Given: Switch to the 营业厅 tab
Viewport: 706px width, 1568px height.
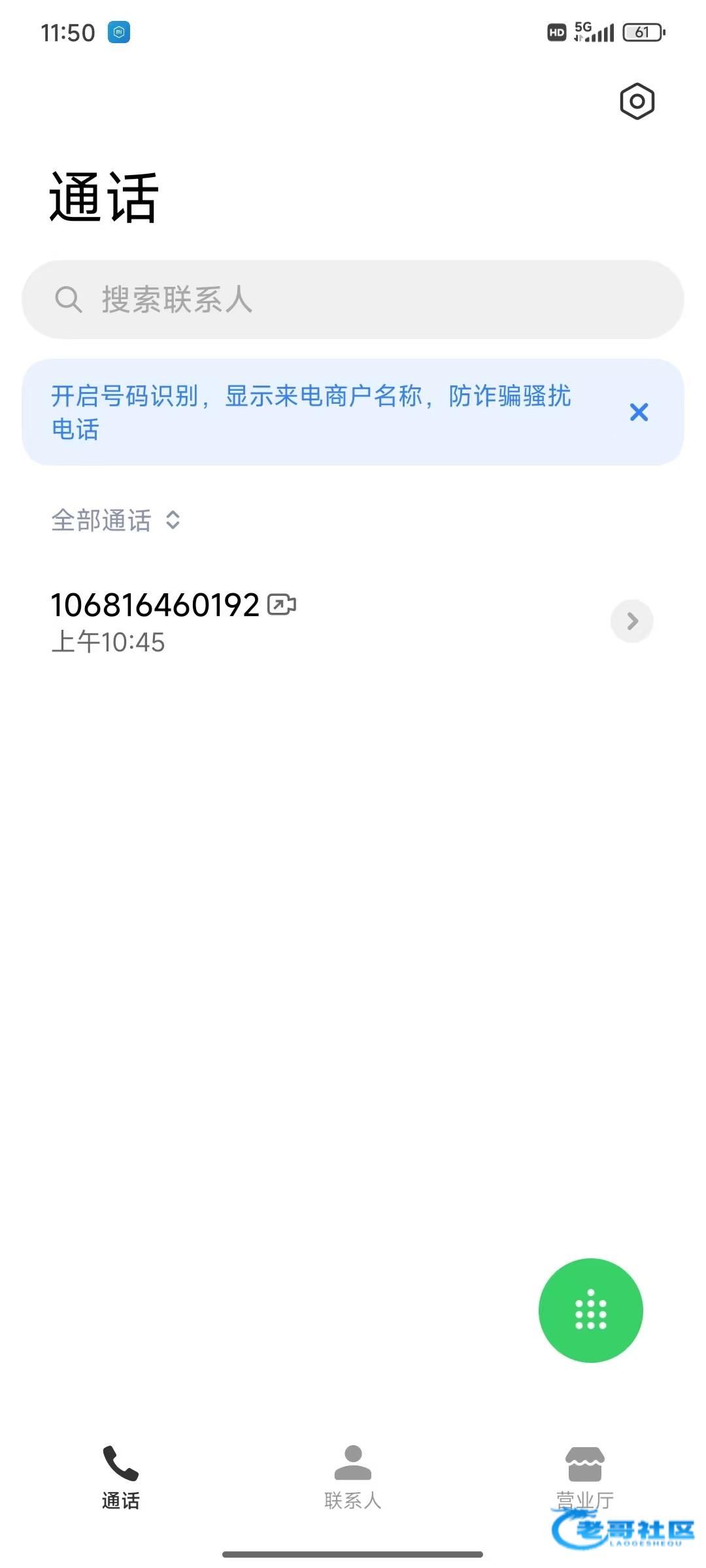Looking at the screenshot, I should click(585, 1477).
